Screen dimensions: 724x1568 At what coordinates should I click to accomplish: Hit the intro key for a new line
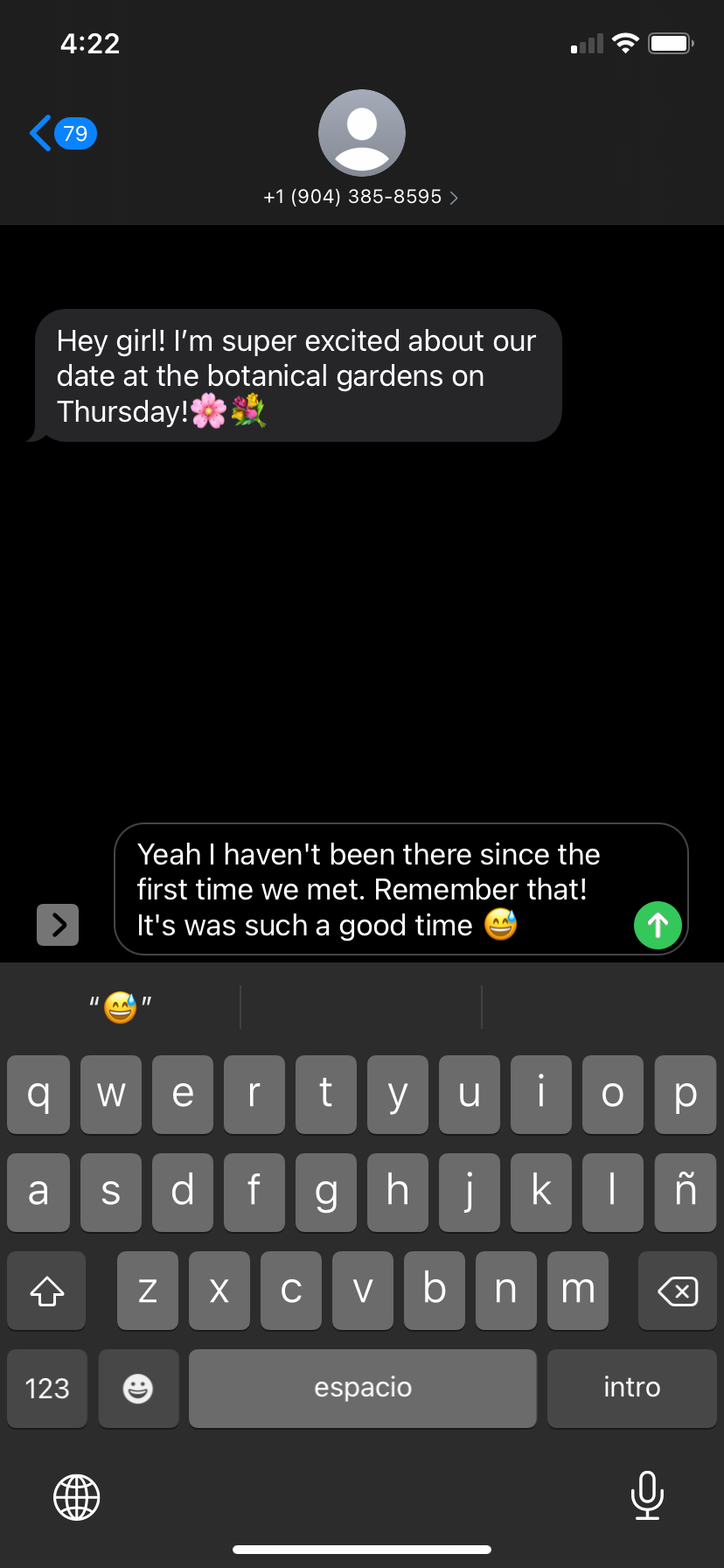(x=631, y=1389)
